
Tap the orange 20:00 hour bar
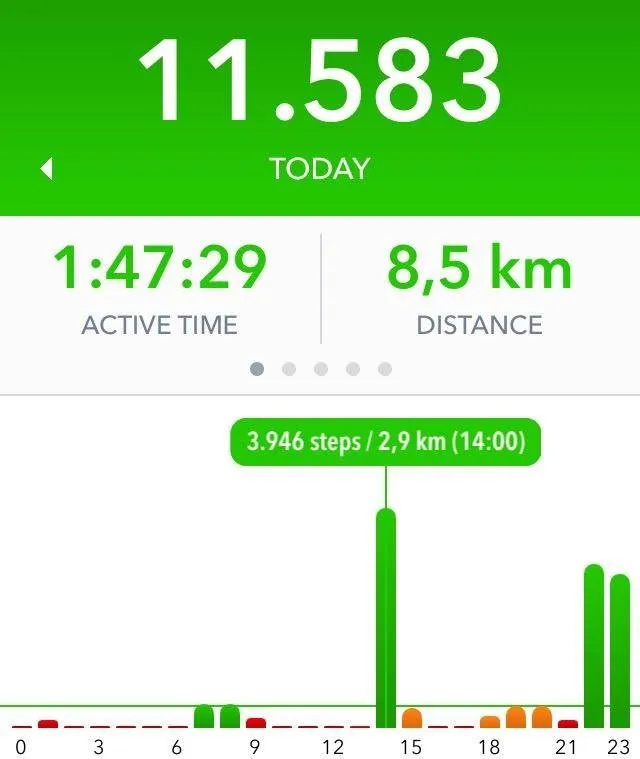[542, 717]
